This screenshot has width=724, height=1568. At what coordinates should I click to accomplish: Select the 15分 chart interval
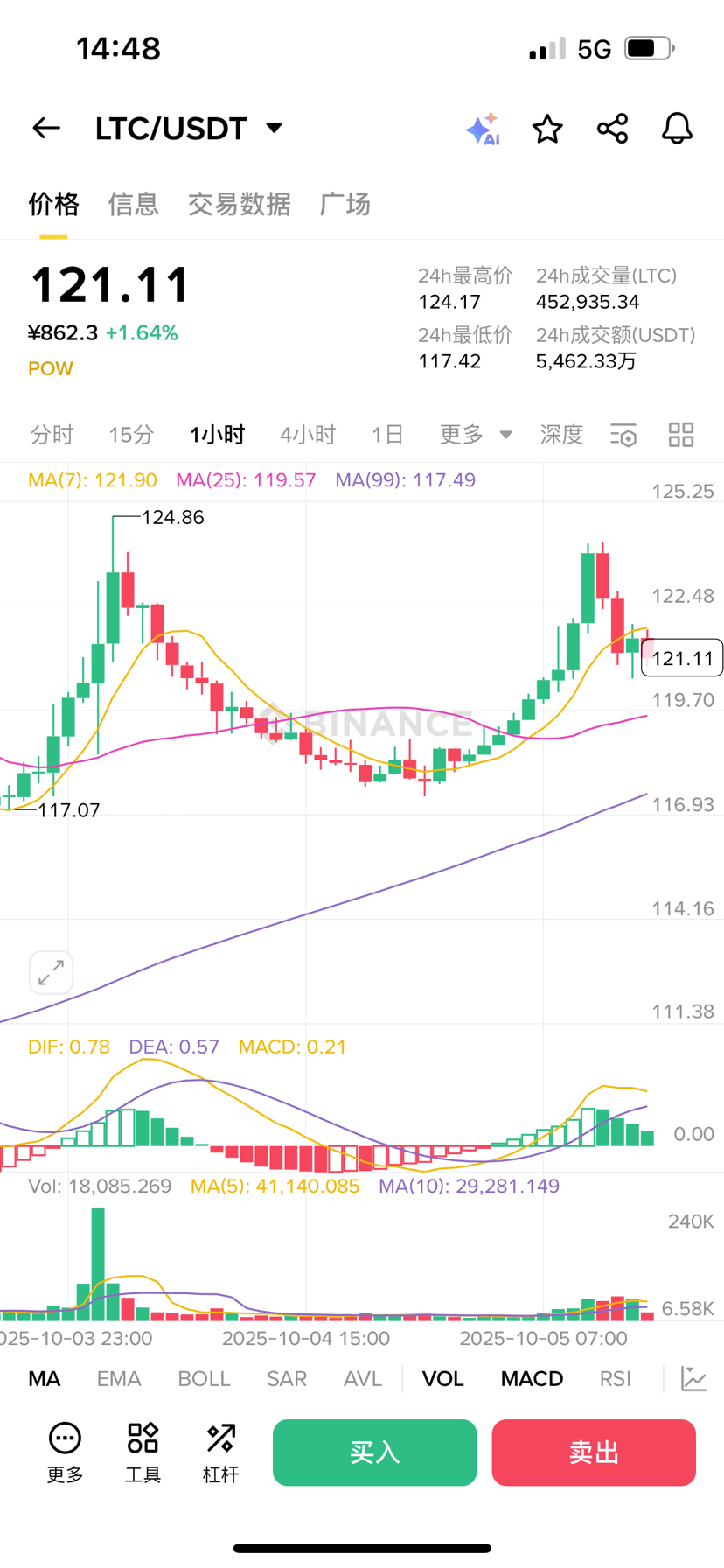click(131, 435)
